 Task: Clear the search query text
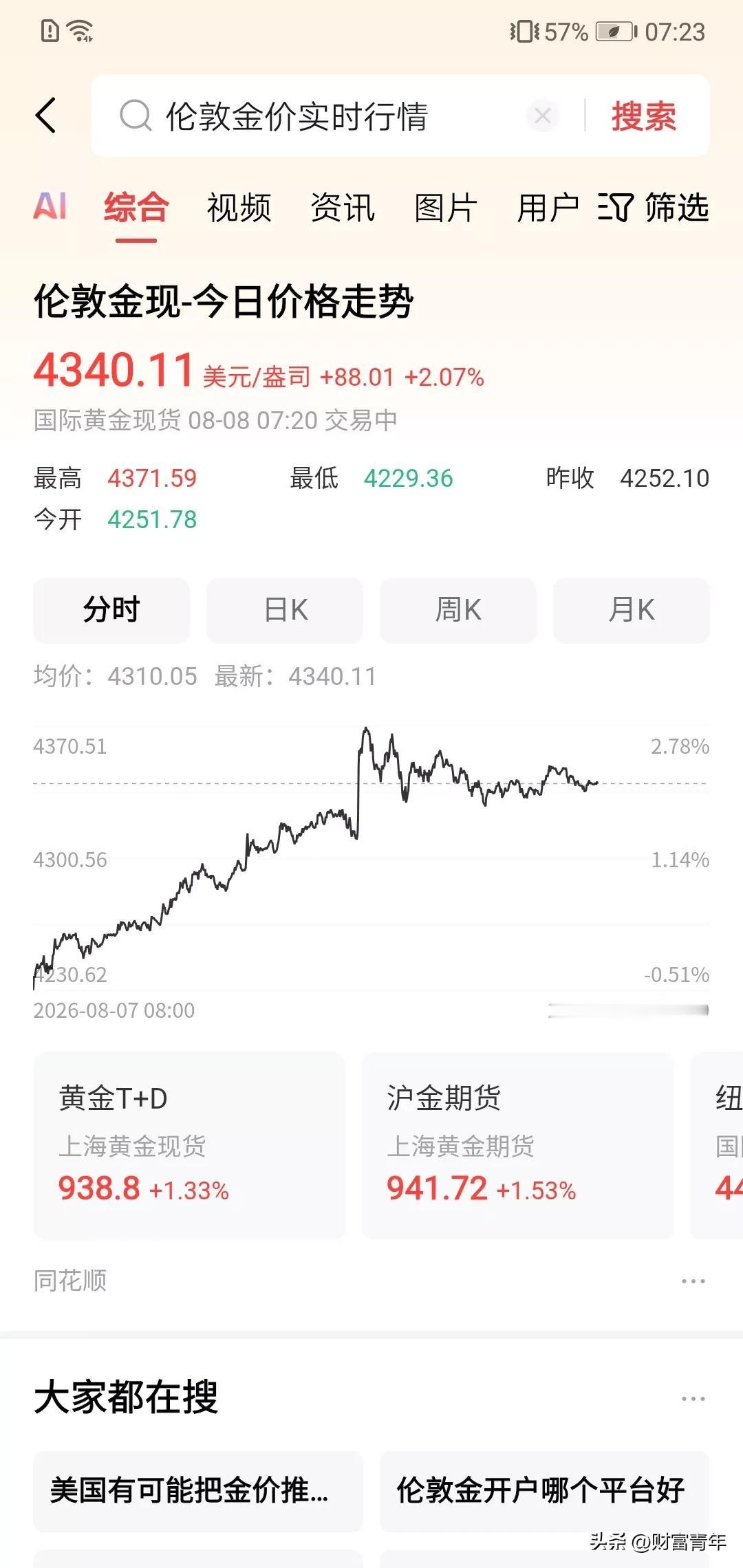tap(542, 116)
